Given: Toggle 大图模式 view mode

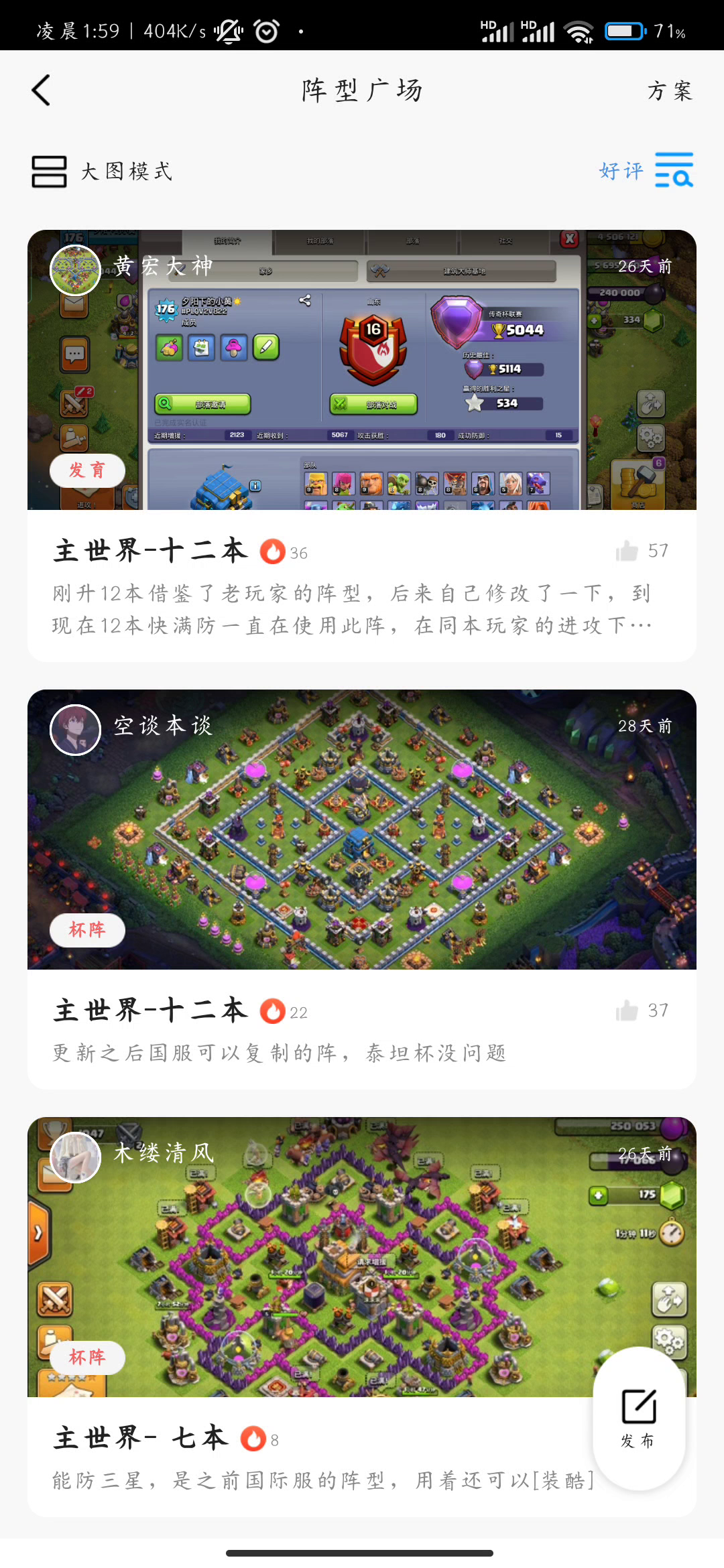Looking at the screenshot, I should tap(102, 172).
